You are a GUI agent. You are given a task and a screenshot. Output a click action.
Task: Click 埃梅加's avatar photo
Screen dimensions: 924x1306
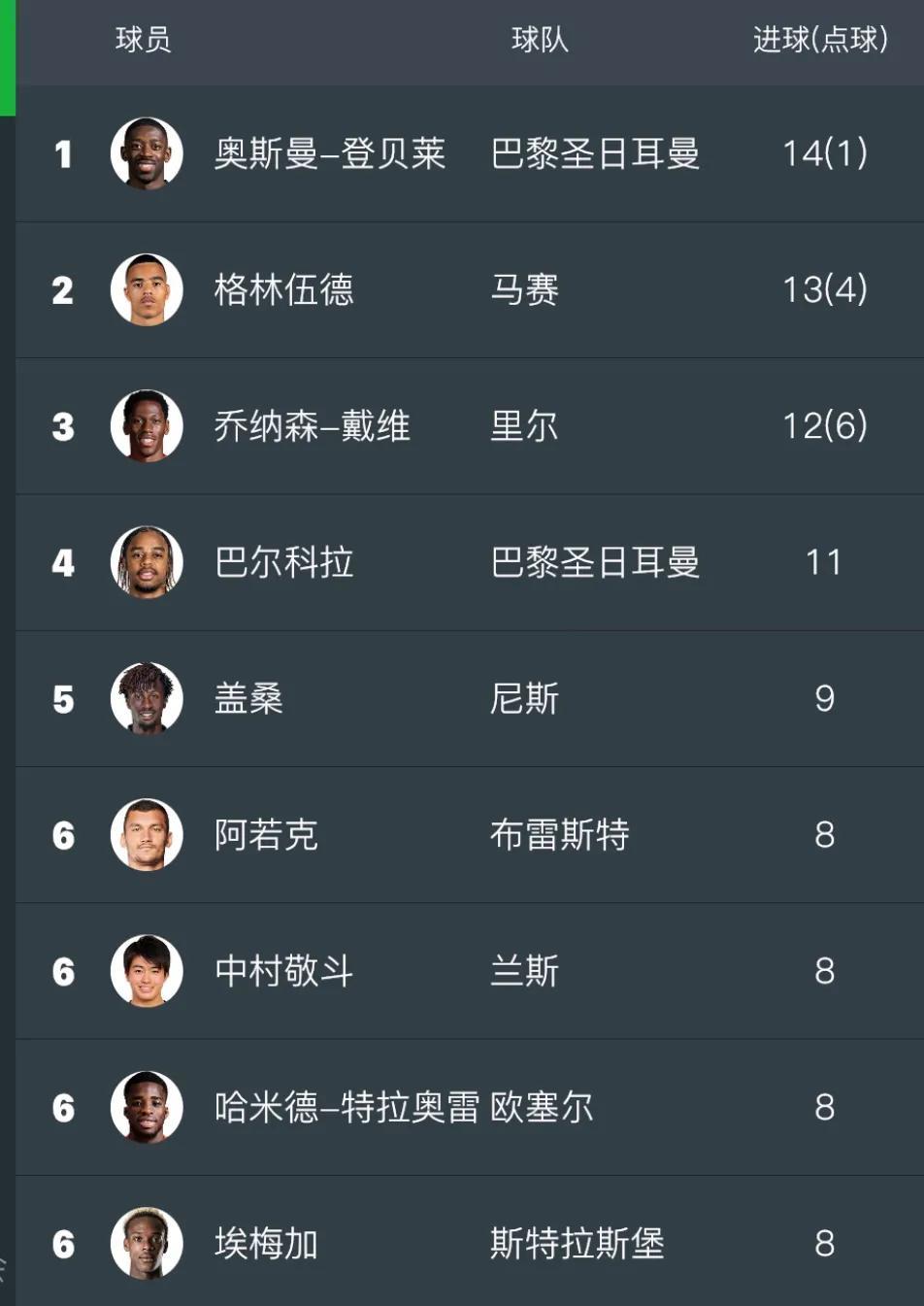[148, 1244]
